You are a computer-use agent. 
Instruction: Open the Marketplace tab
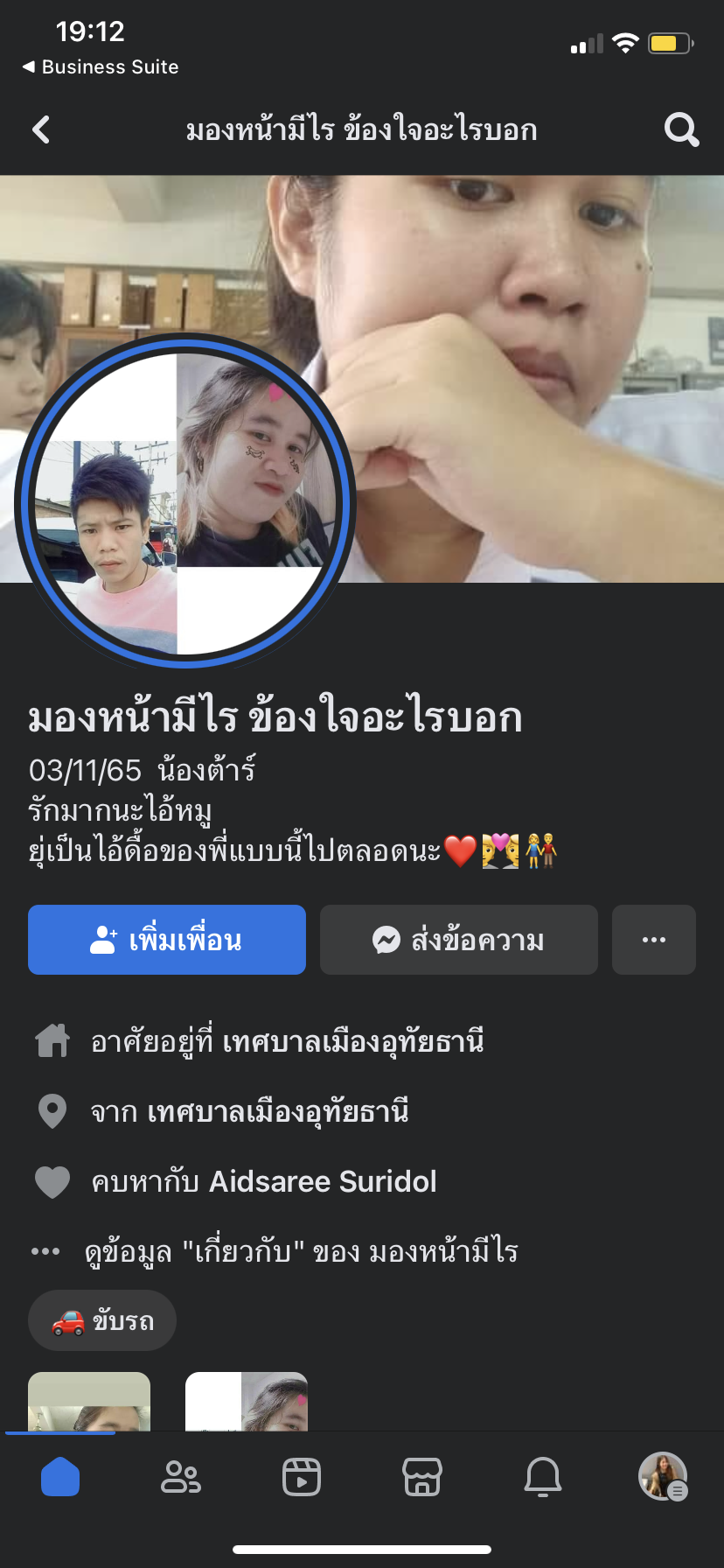pyautogui.click(x=422, y=1477)
